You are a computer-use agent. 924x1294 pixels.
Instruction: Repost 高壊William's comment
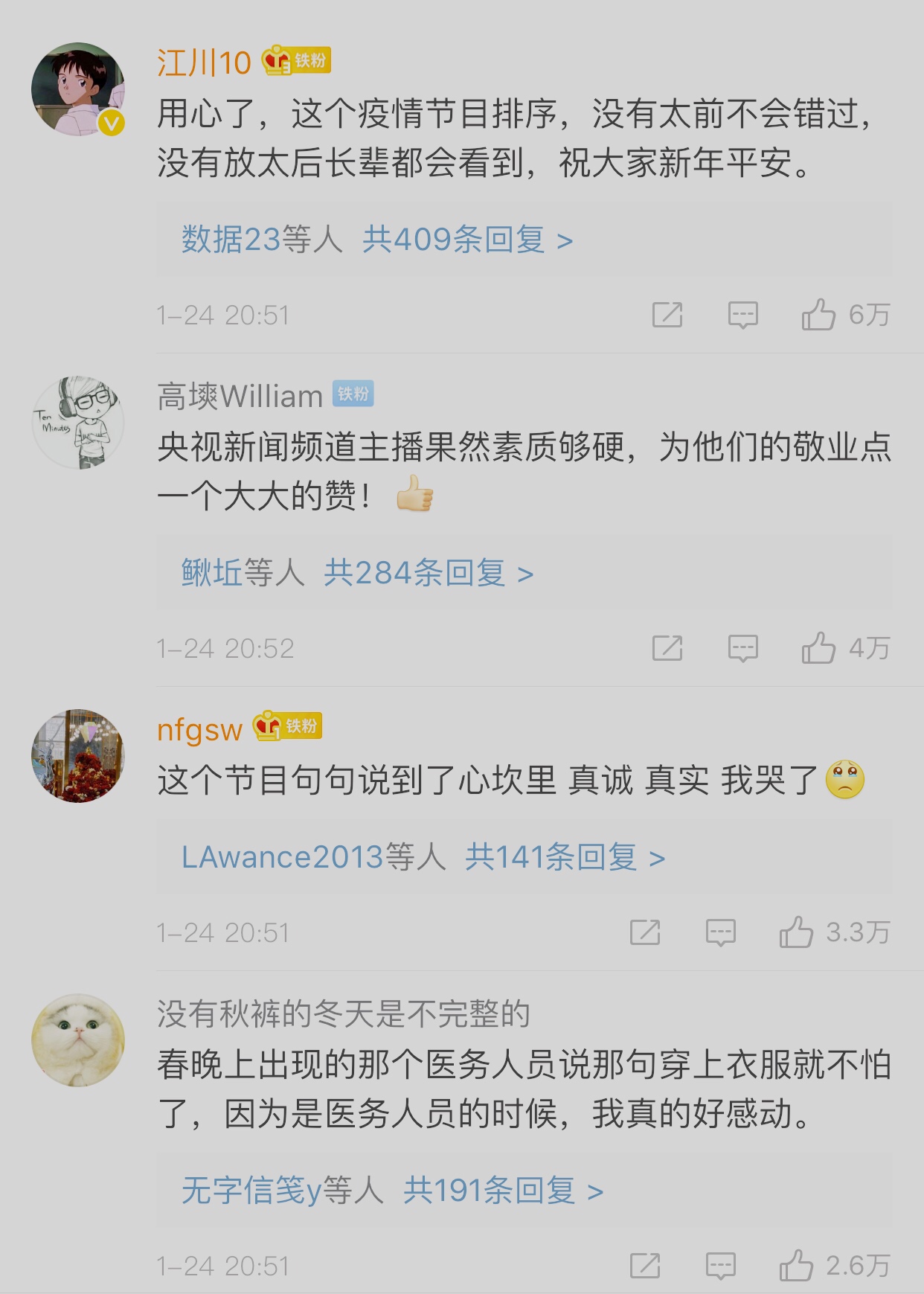pyautogui.click(x=667, y=648)
